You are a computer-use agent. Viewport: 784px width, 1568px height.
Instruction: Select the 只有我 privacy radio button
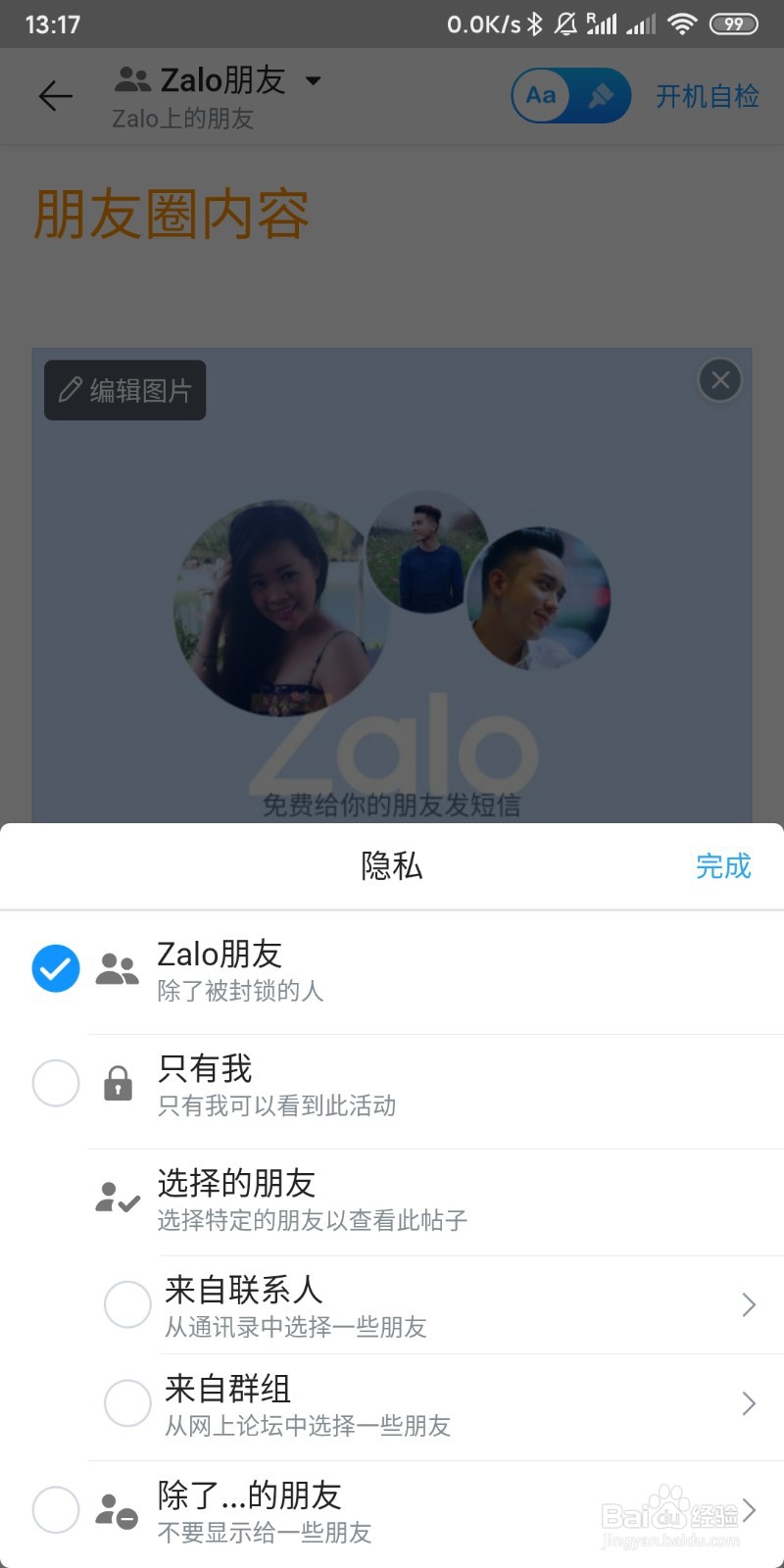55,1083
